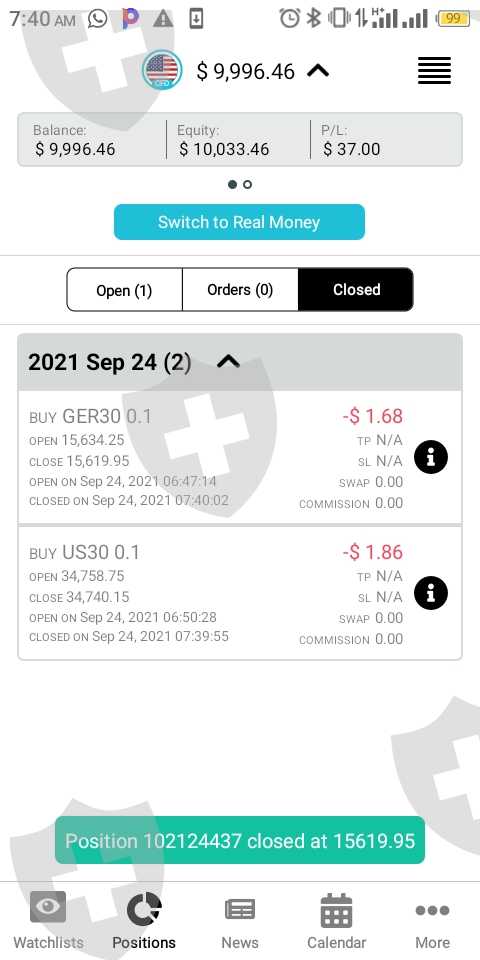This screenshot has height=960, width=480.
Task: Go to the Watchlists tab
Action: click(48, 921)
